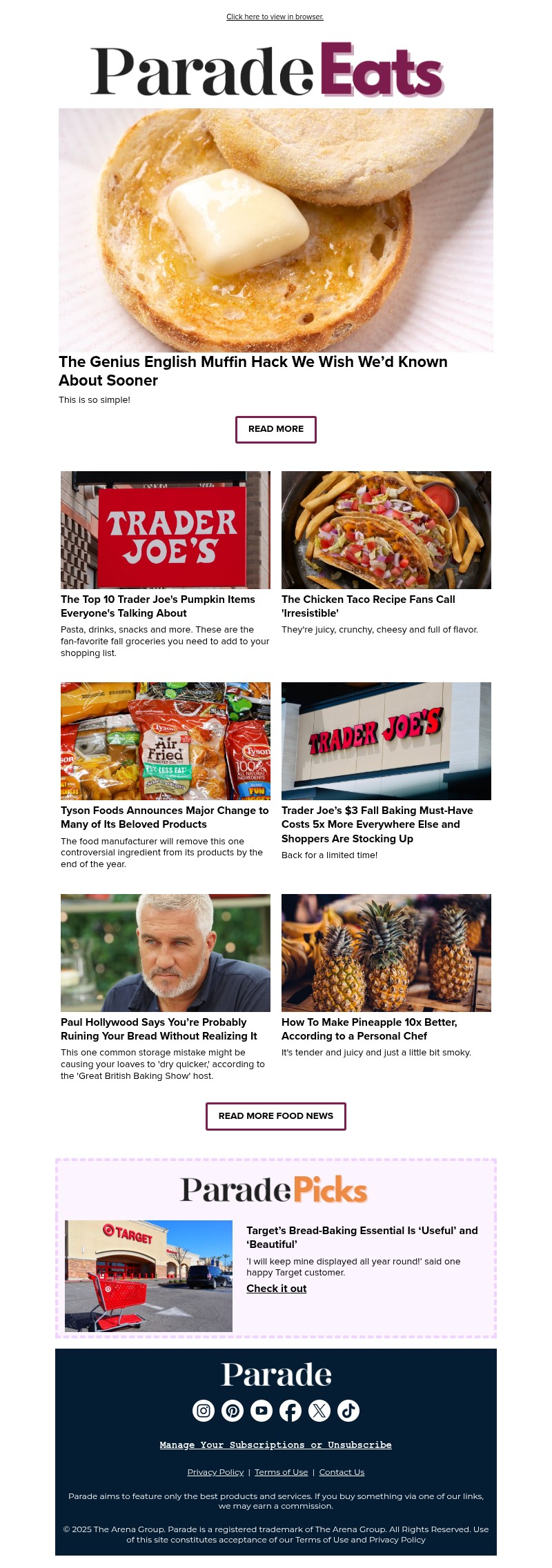Open Parade's Instagram page
Viewport: 552px width, 1568px height.
pos(204,1411)
